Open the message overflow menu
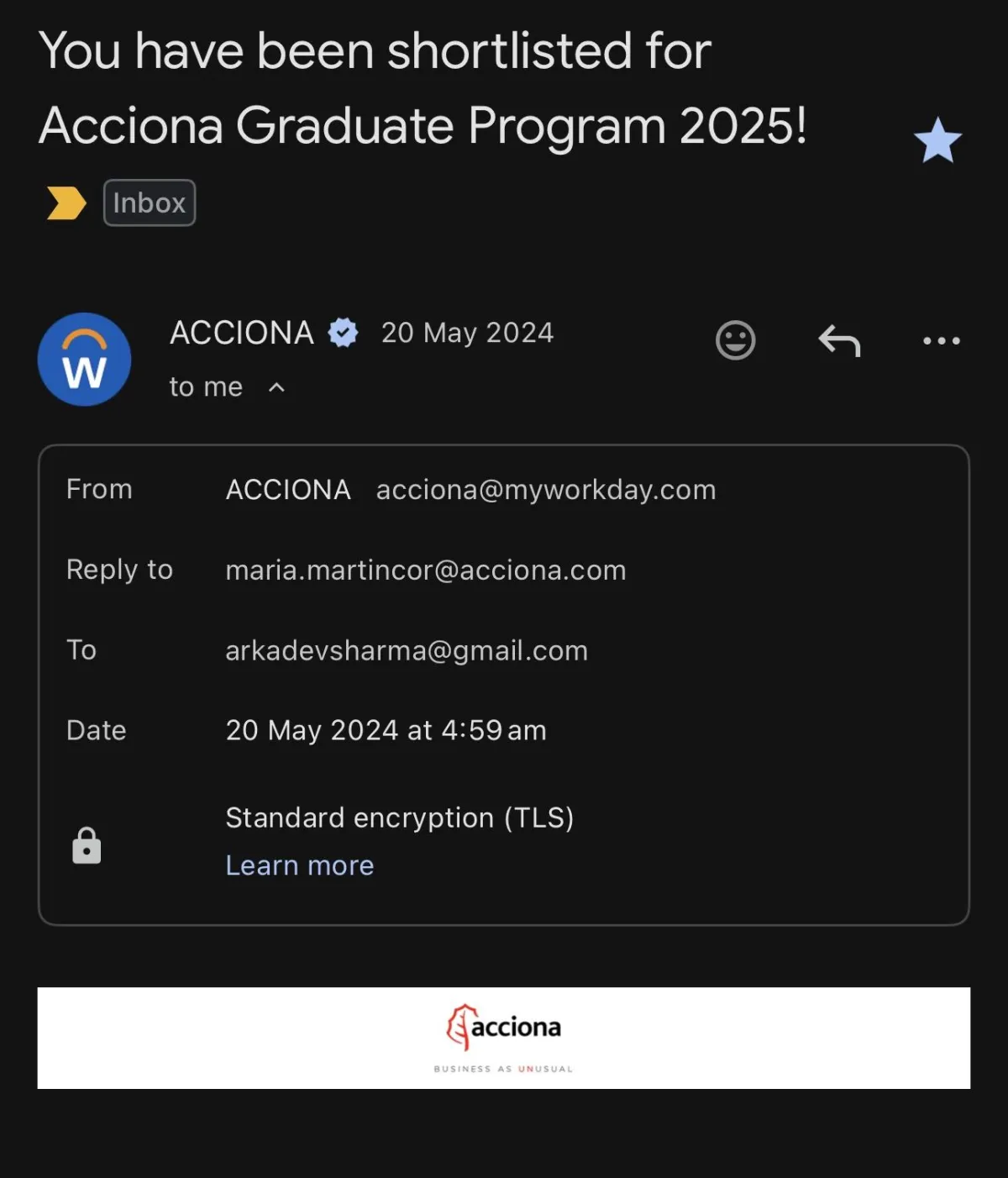Image resolution: width=1008 pixels, height=1178 pixels. 941,340
